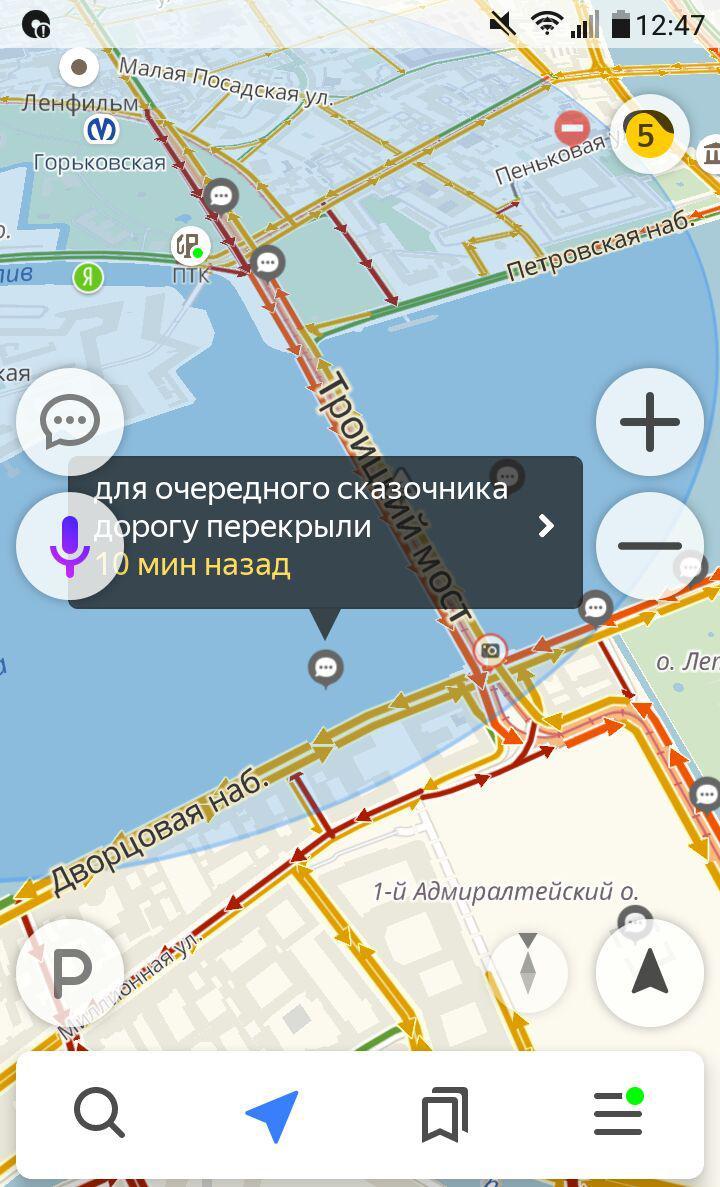Open saved bookmarks
Screen dimensions: 720x1187
(445, 1114)
